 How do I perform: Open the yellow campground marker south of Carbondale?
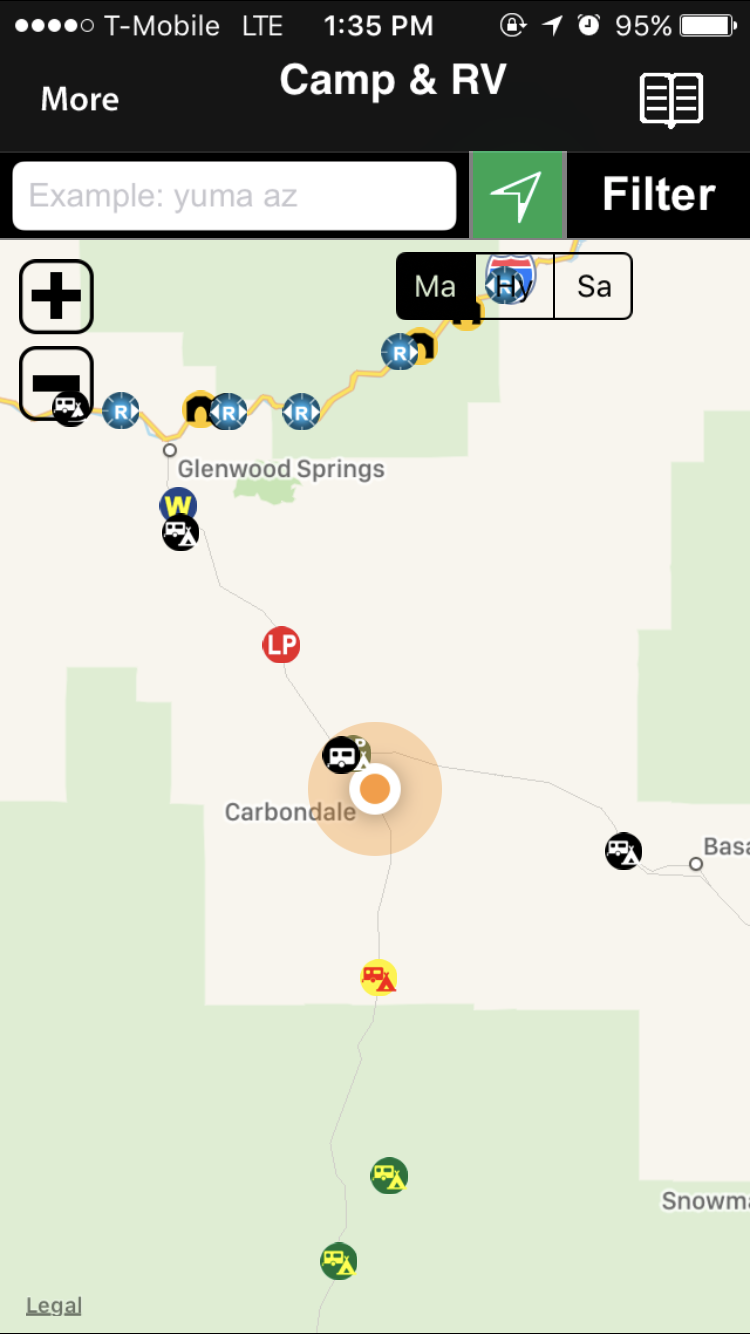(379, 977)
